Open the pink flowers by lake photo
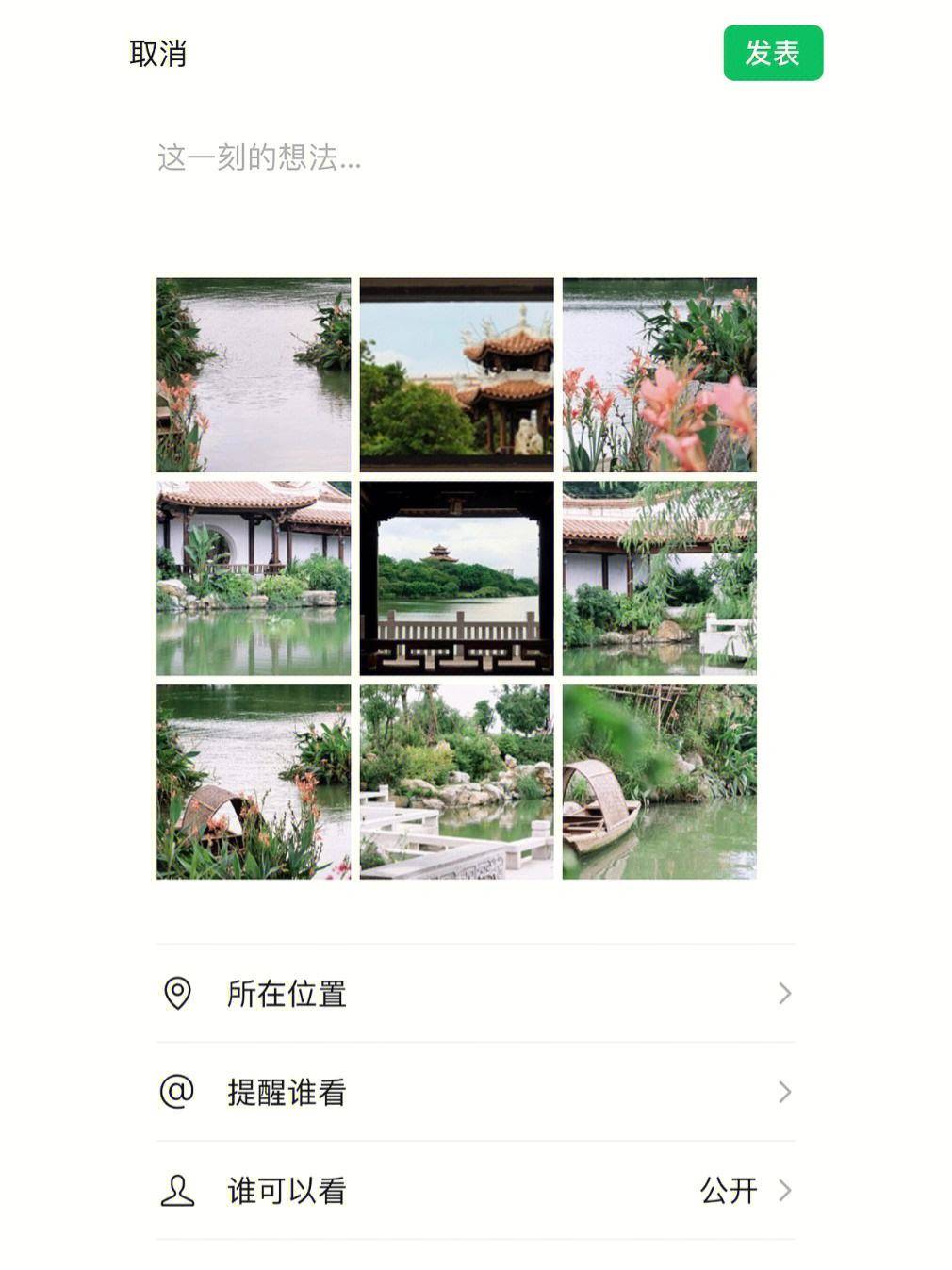The image size is (952, 1270). point(659,374)
